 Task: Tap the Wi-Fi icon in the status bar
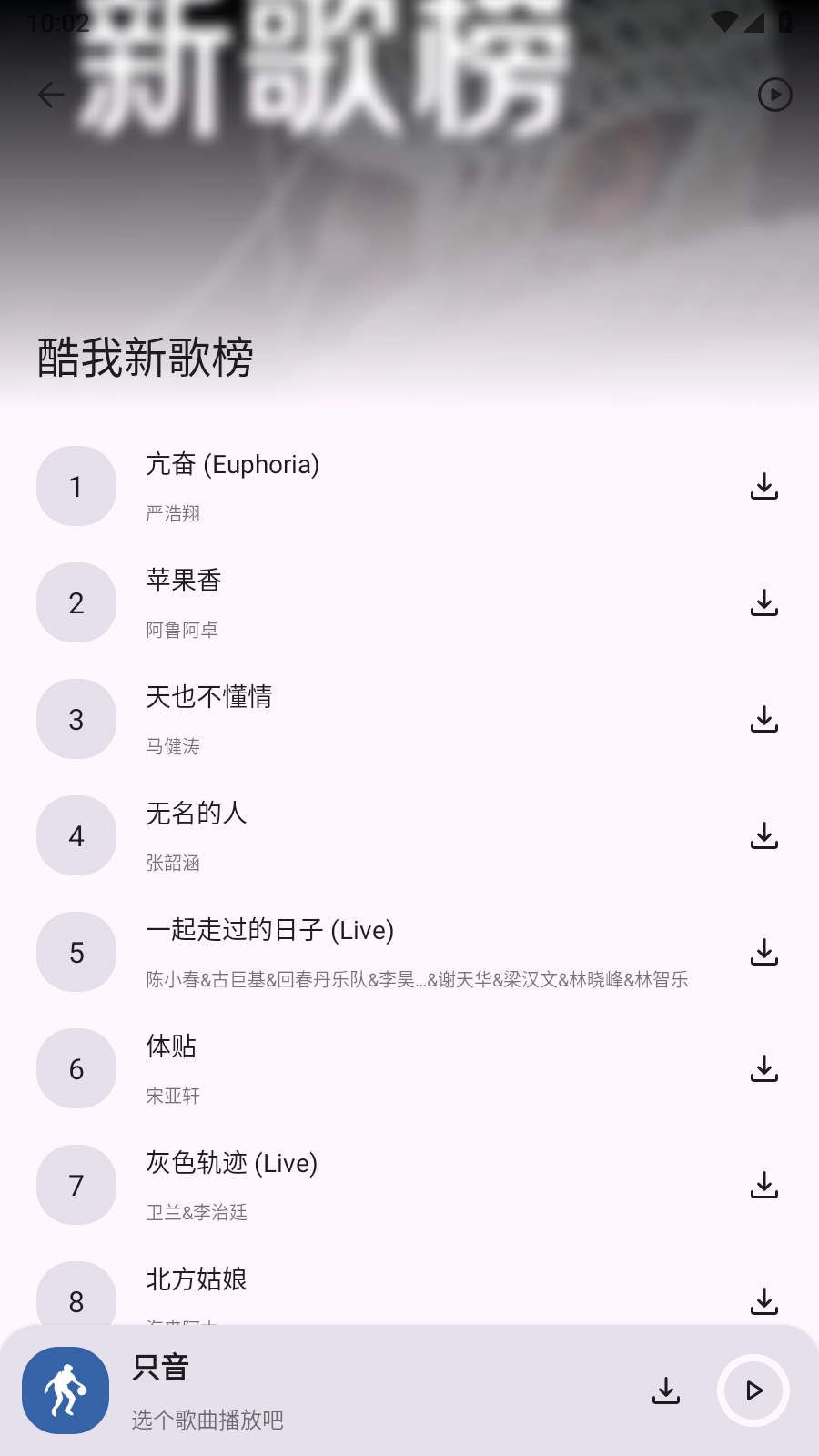pos(723,23)
